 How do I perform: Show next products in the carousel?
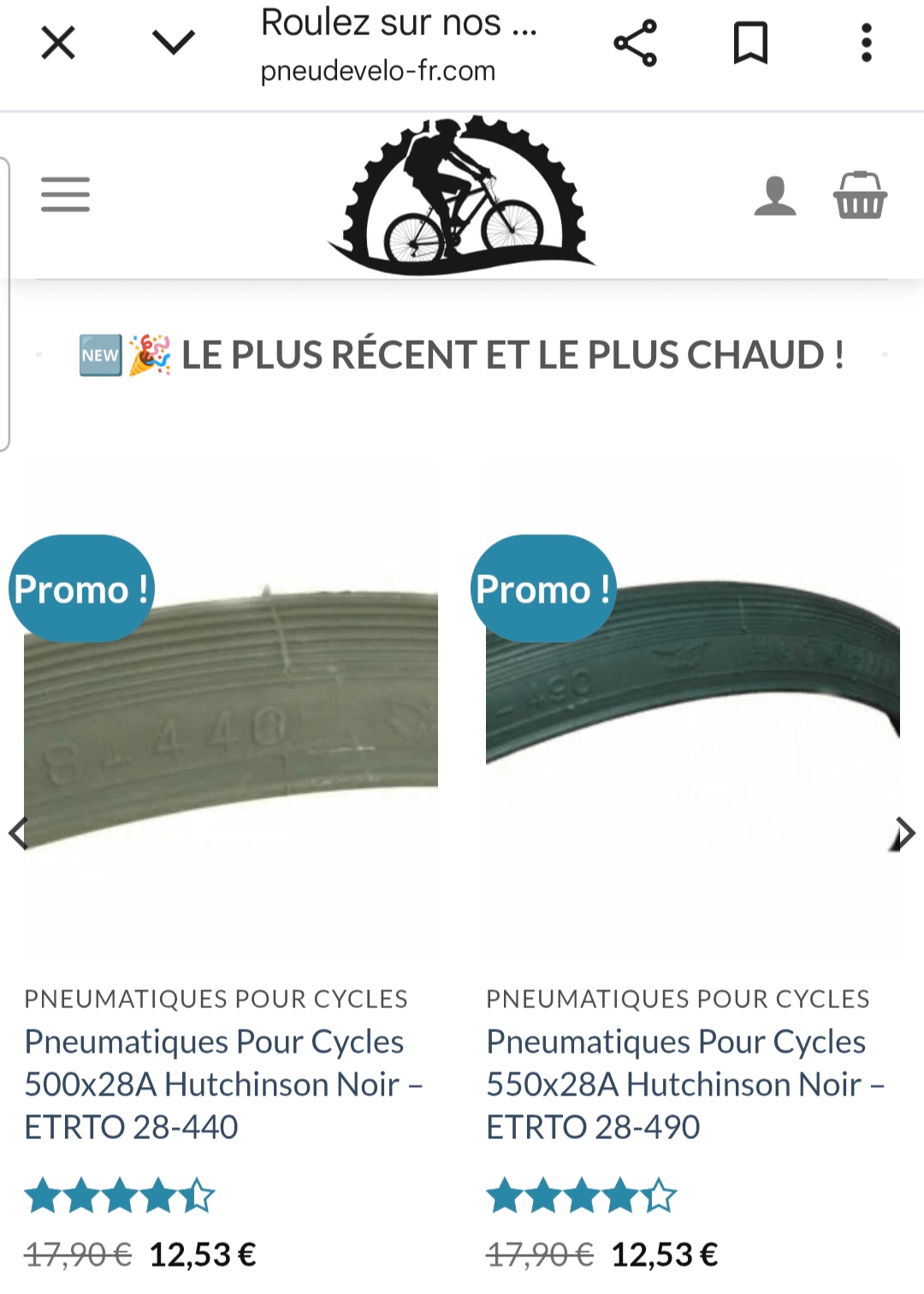click(x=903, y=833)
